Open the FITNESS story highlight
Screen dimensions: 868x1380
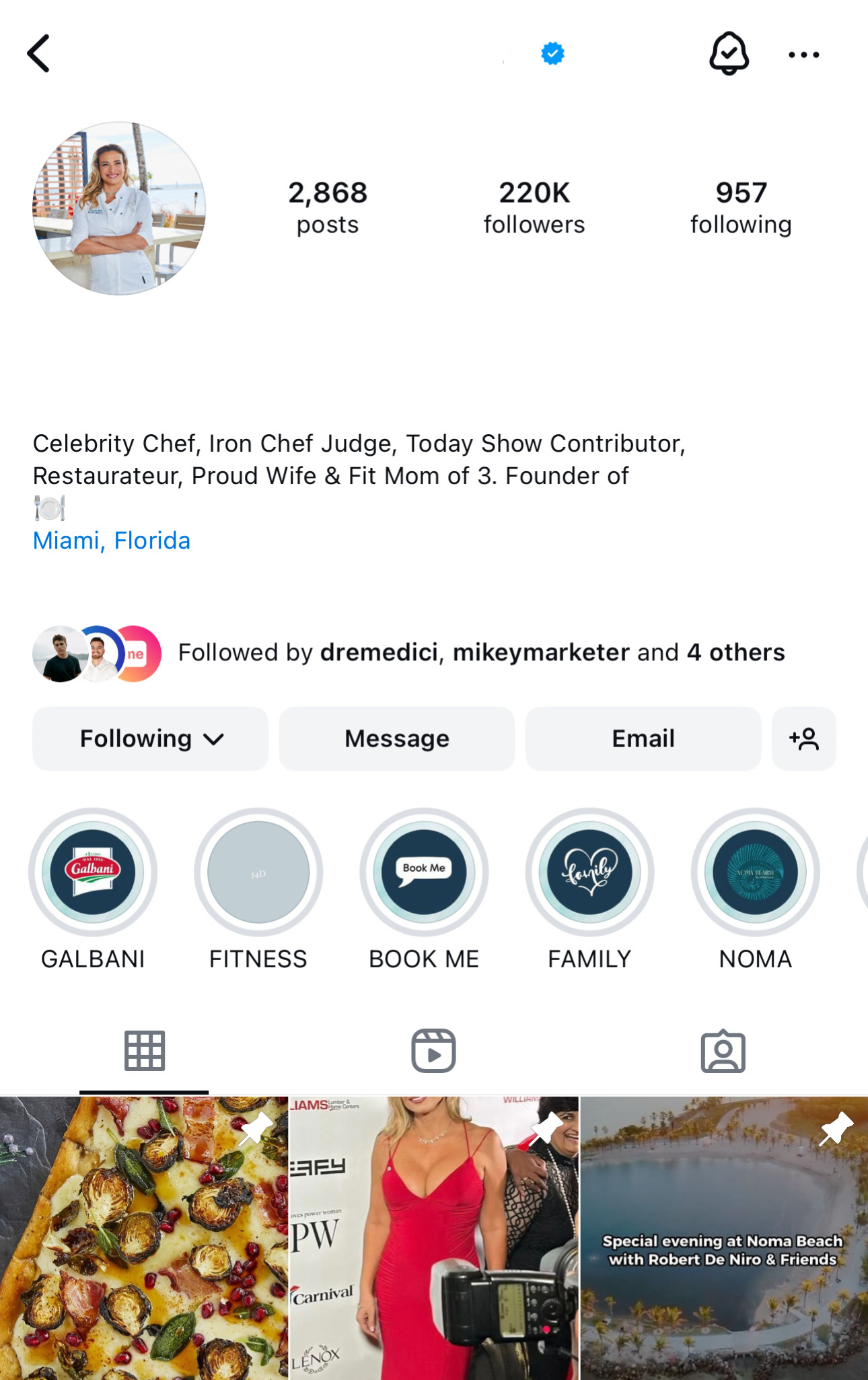[x=258, y=872]
